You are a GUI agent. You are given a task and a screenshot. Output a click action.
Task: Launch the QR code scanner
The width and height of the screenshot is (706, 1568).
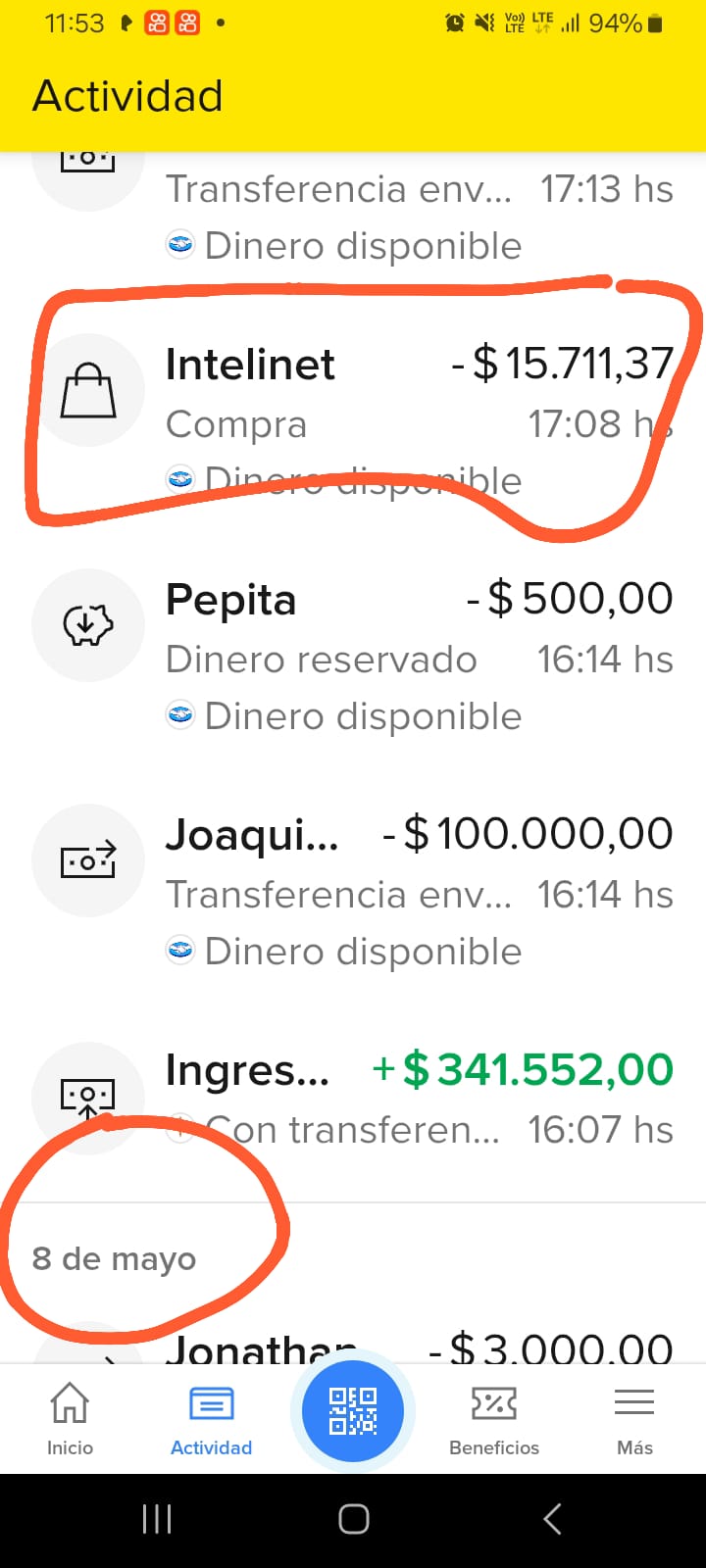pos(353,1411)
